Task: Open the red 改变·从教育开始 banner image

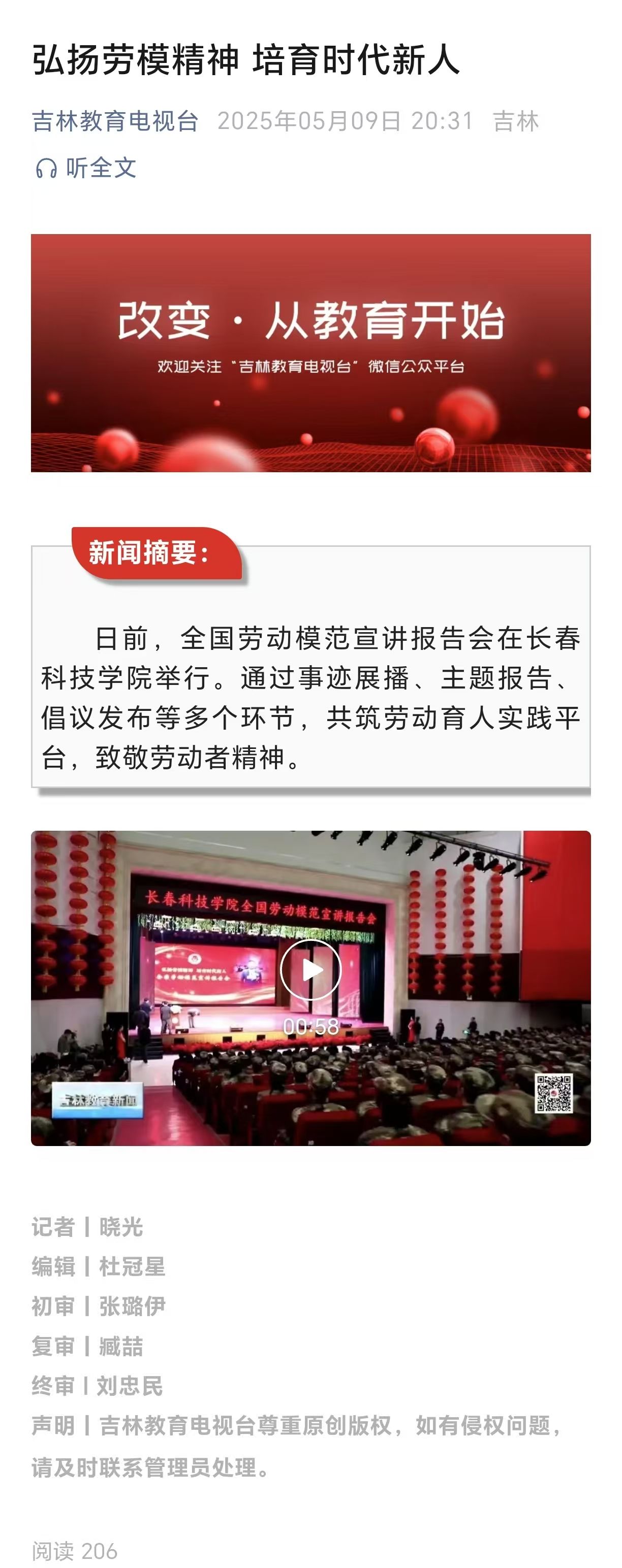Action: [x=310, y=352]
